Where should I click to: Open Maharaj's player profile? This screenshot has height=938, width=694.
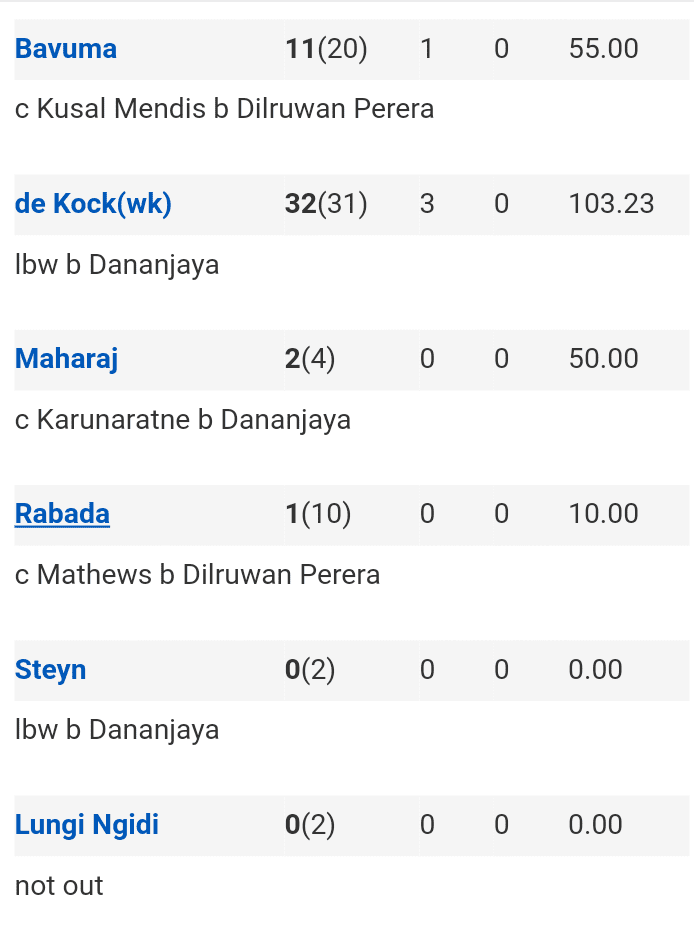pos(66,359)
